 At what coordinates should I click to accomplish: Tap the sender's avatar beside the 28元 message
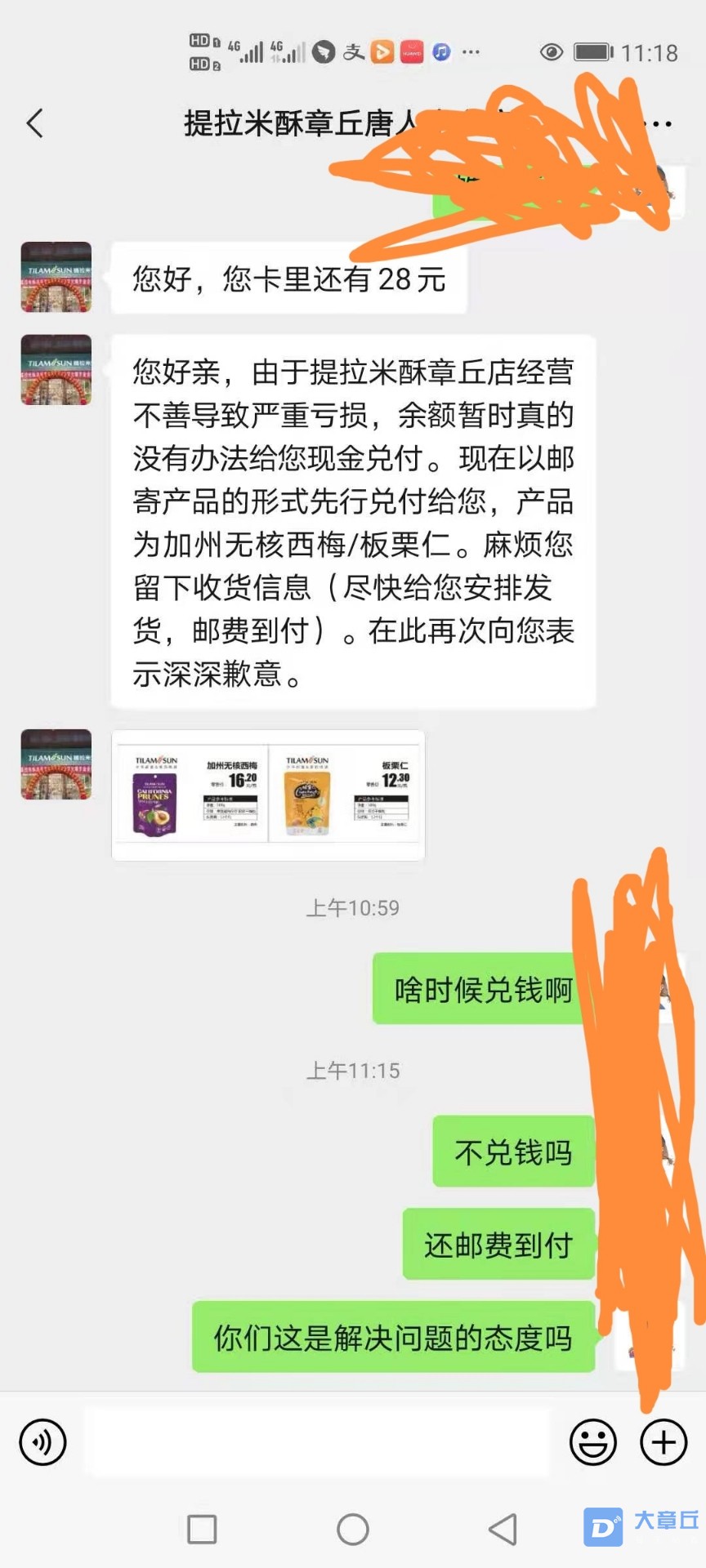point(56,277)
